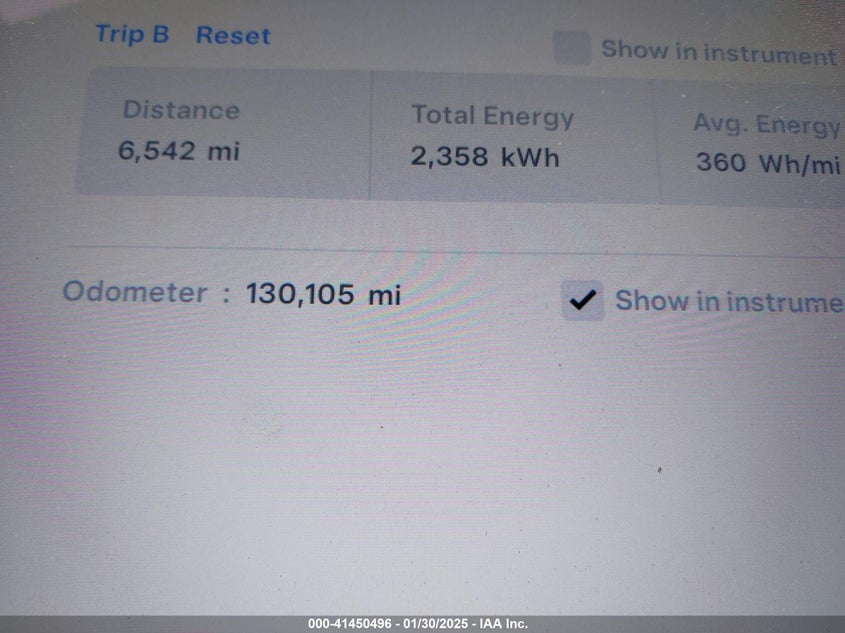Tap the Trip B name link
Image resolution: width=845 pixels, height=633 pixels.
(132, 34)
